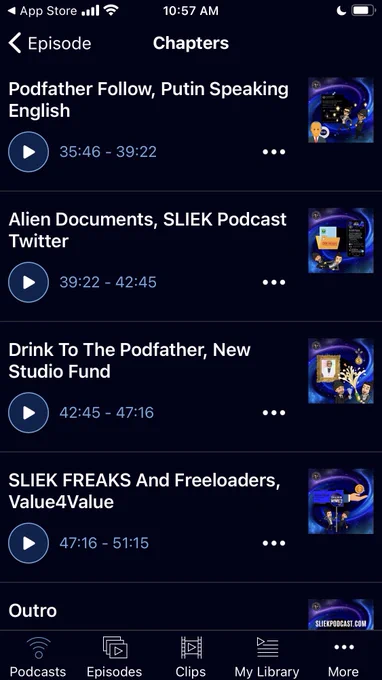The height and width of the screenshot is (680, 382).
Task: Play Drink To The Podfather chapter
Action: [x=29, y=412]
